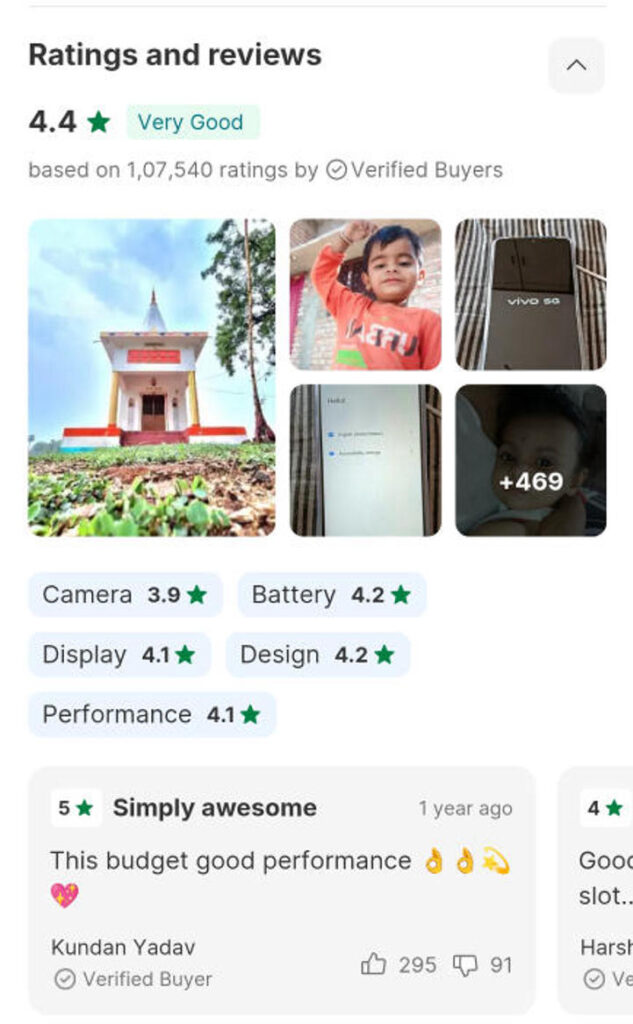View the child in red shirt photo
Viewport: 633px width, 1024px height.
pos(365,294)
